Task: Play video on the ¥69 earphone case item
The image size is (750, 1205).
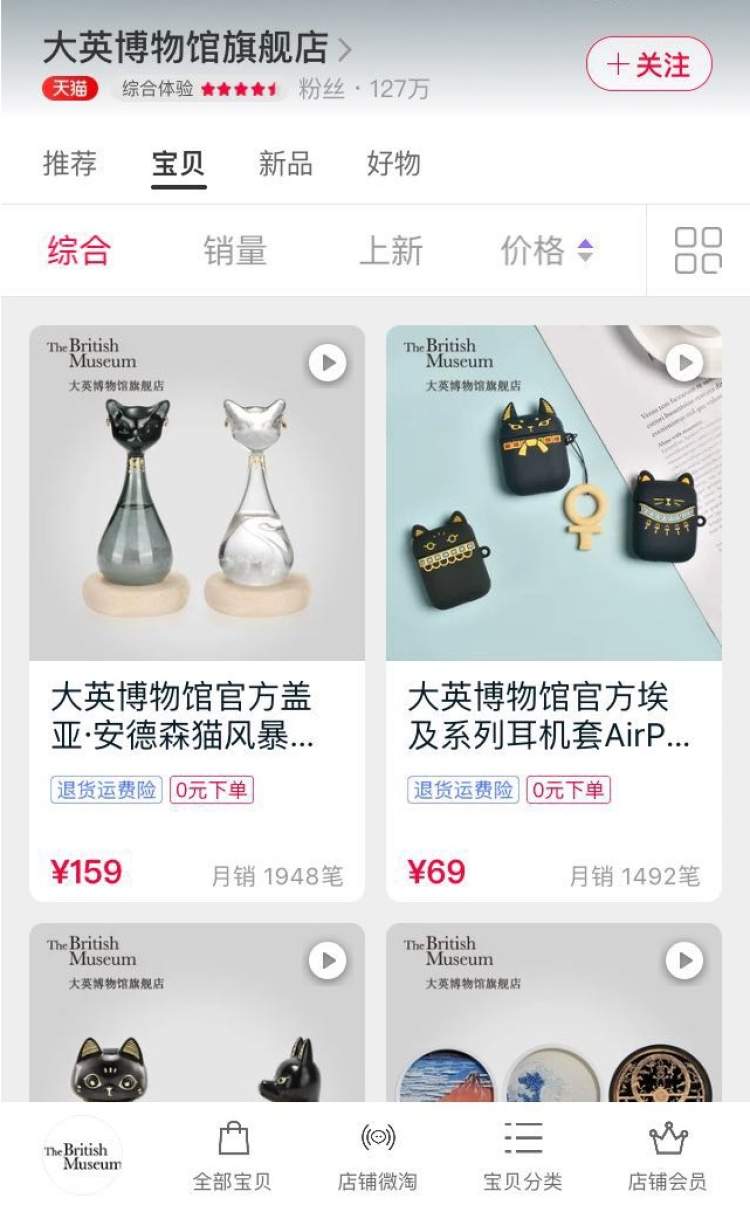Action: tap(684, 363)
